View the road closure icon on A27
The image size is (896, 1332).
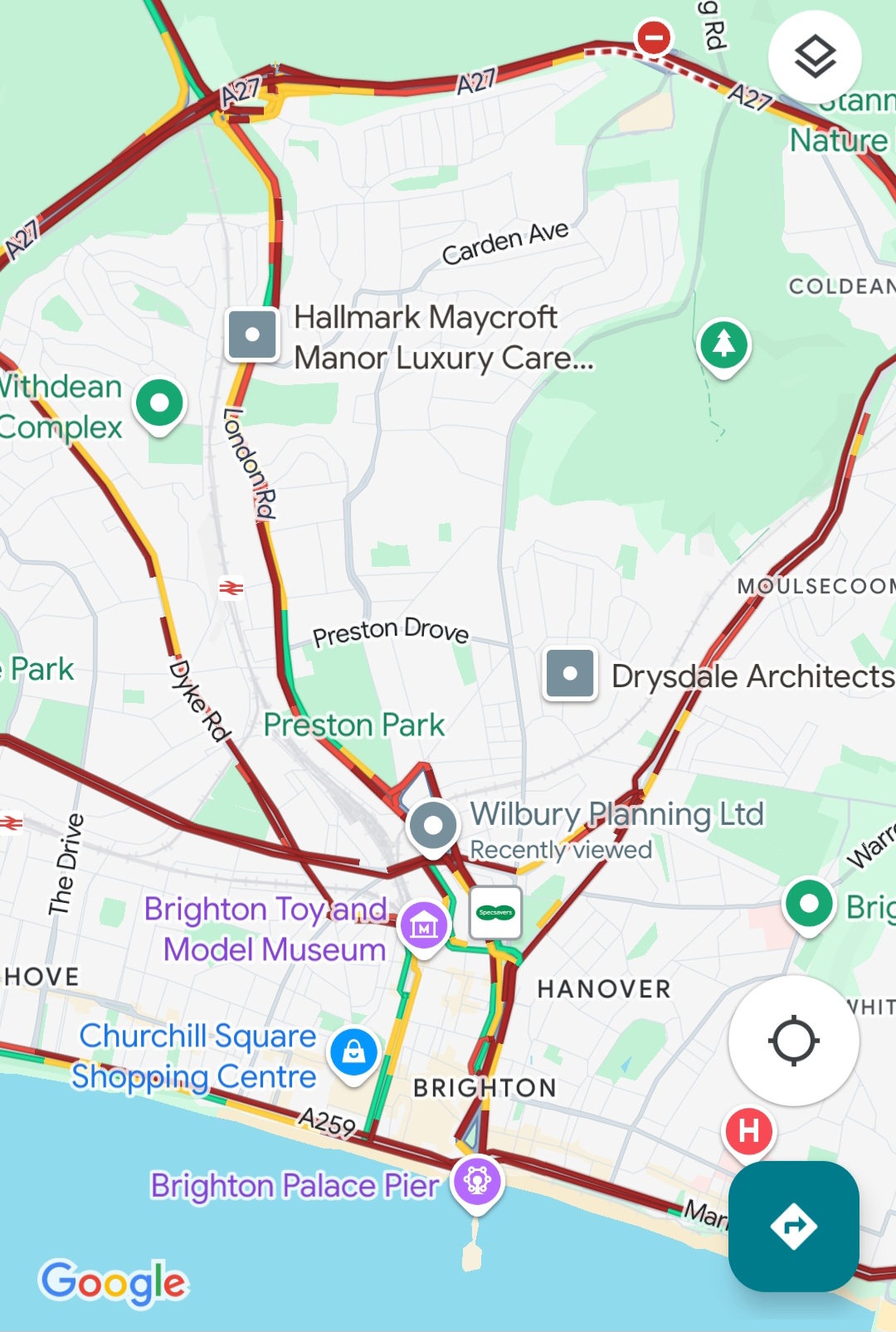click(654, 37)
